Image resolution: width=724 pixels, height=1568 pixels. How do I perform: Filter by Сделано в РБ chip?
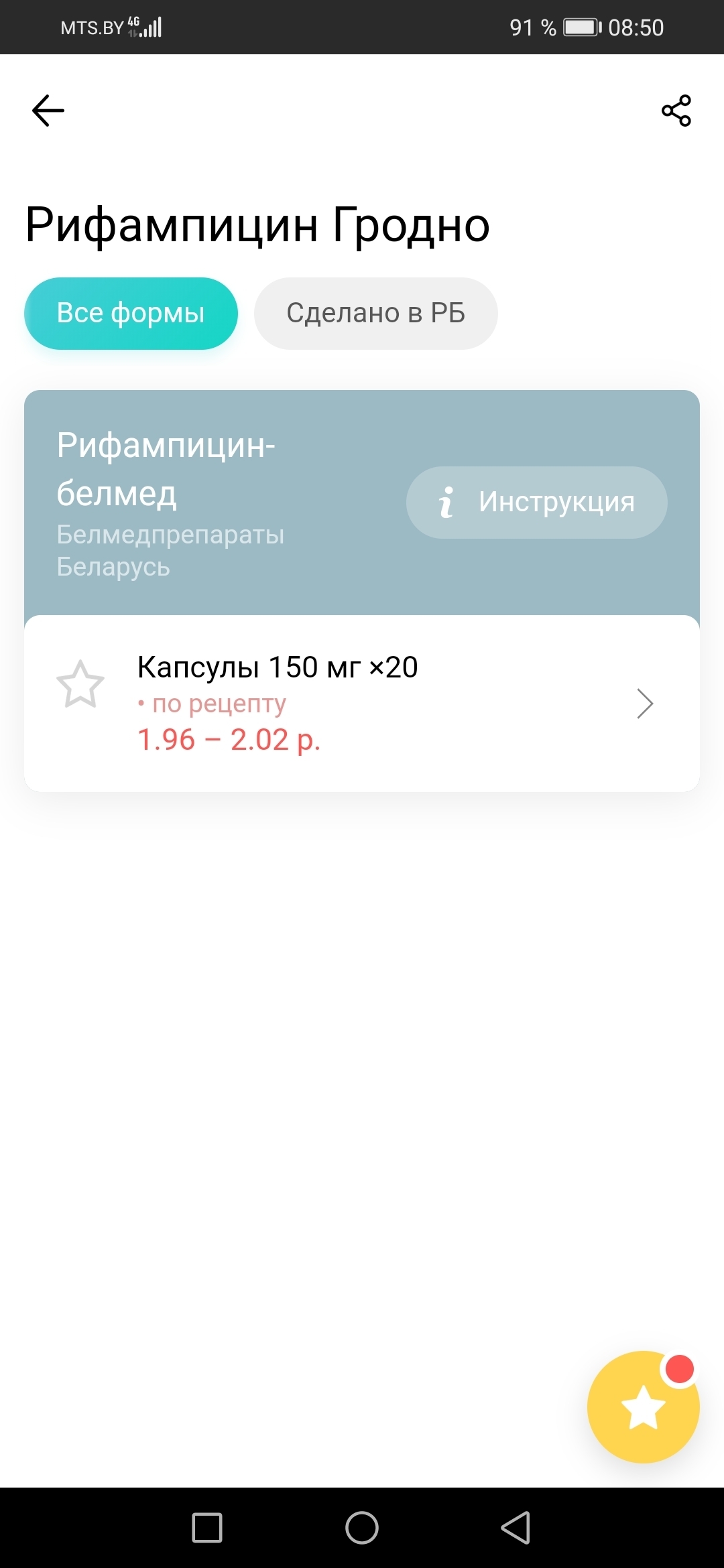tap(375, 314)
